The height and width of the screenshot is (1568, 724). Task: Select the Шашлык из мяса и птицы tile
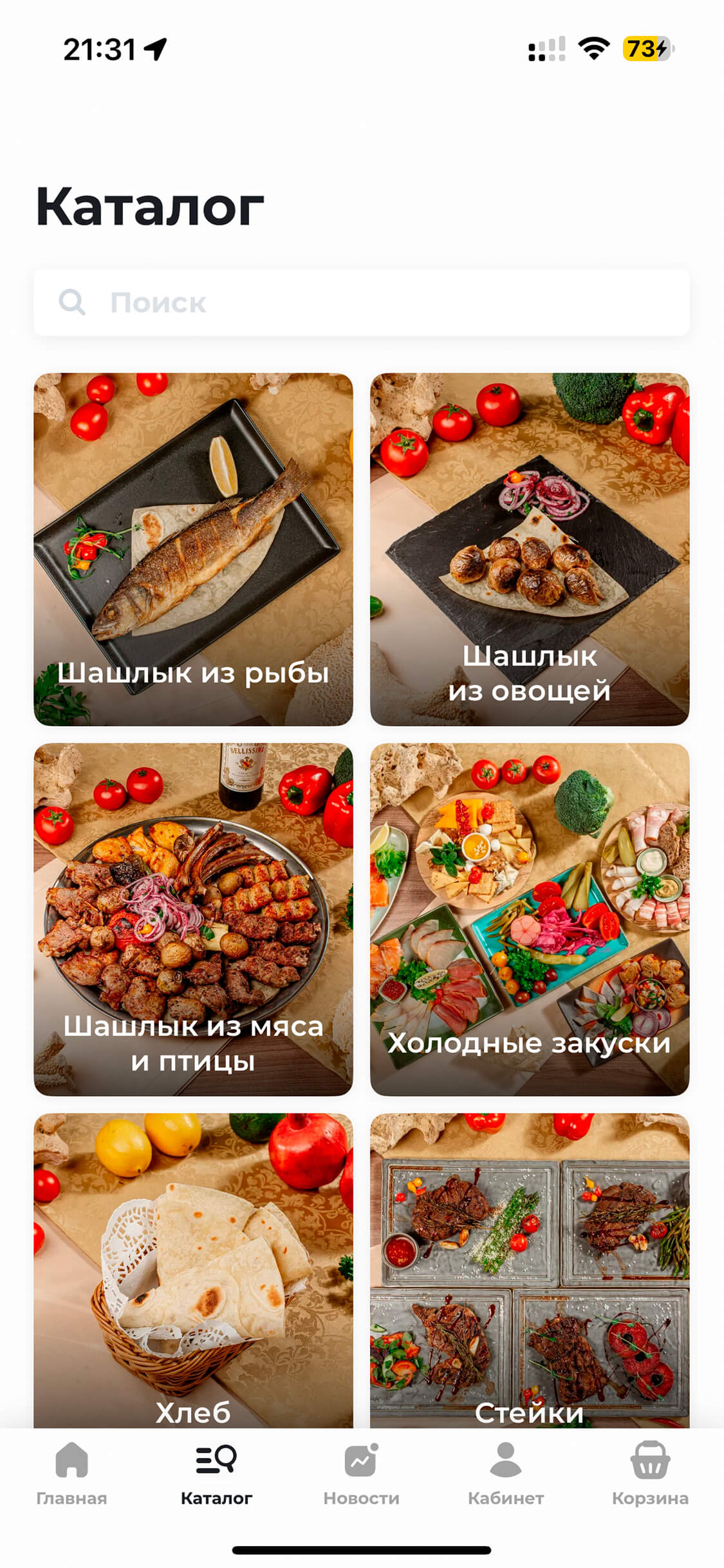pos(193,919)
